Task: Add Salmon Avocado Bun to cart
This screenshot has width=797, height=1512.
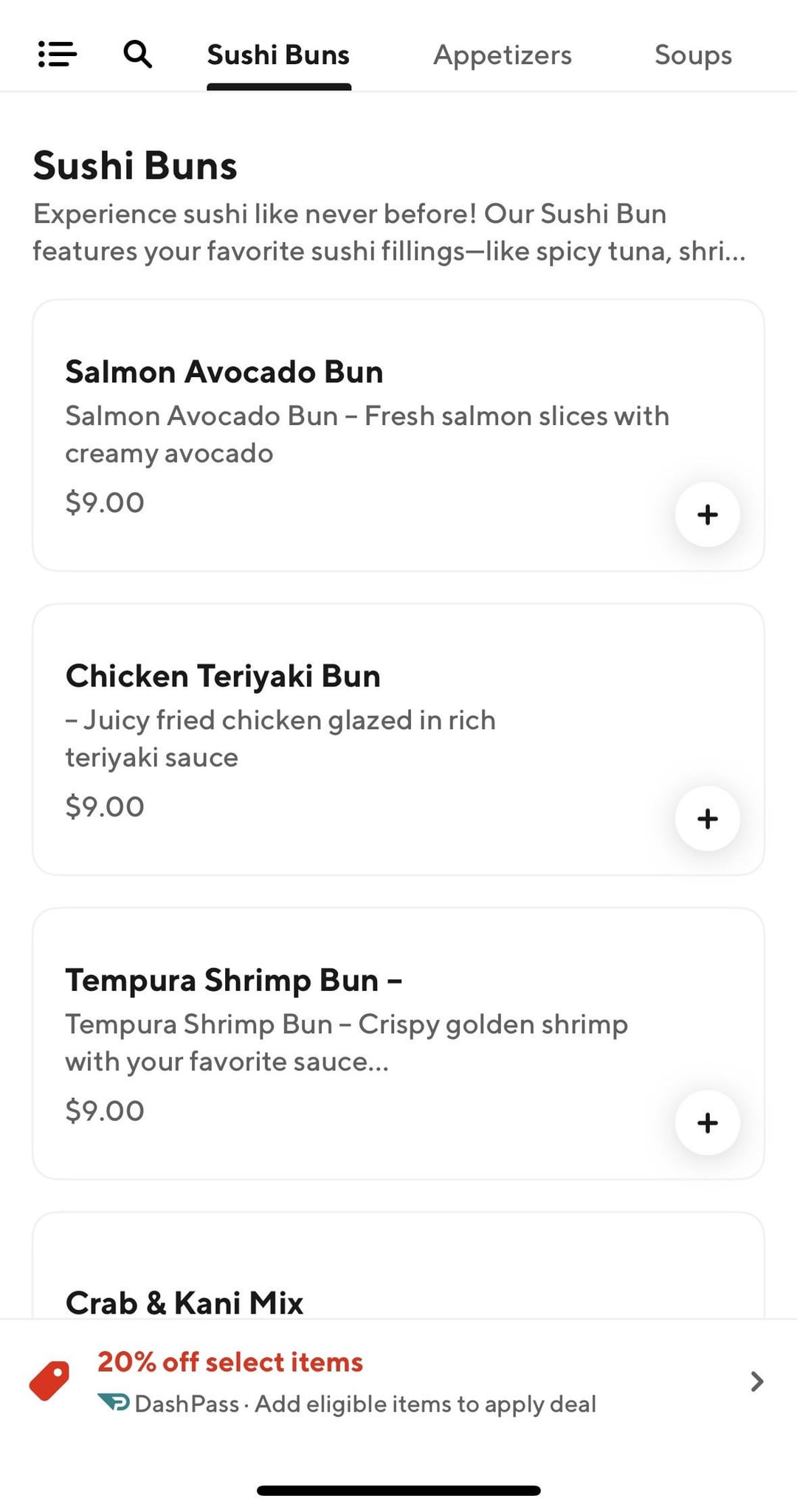Action: (708, 514)
